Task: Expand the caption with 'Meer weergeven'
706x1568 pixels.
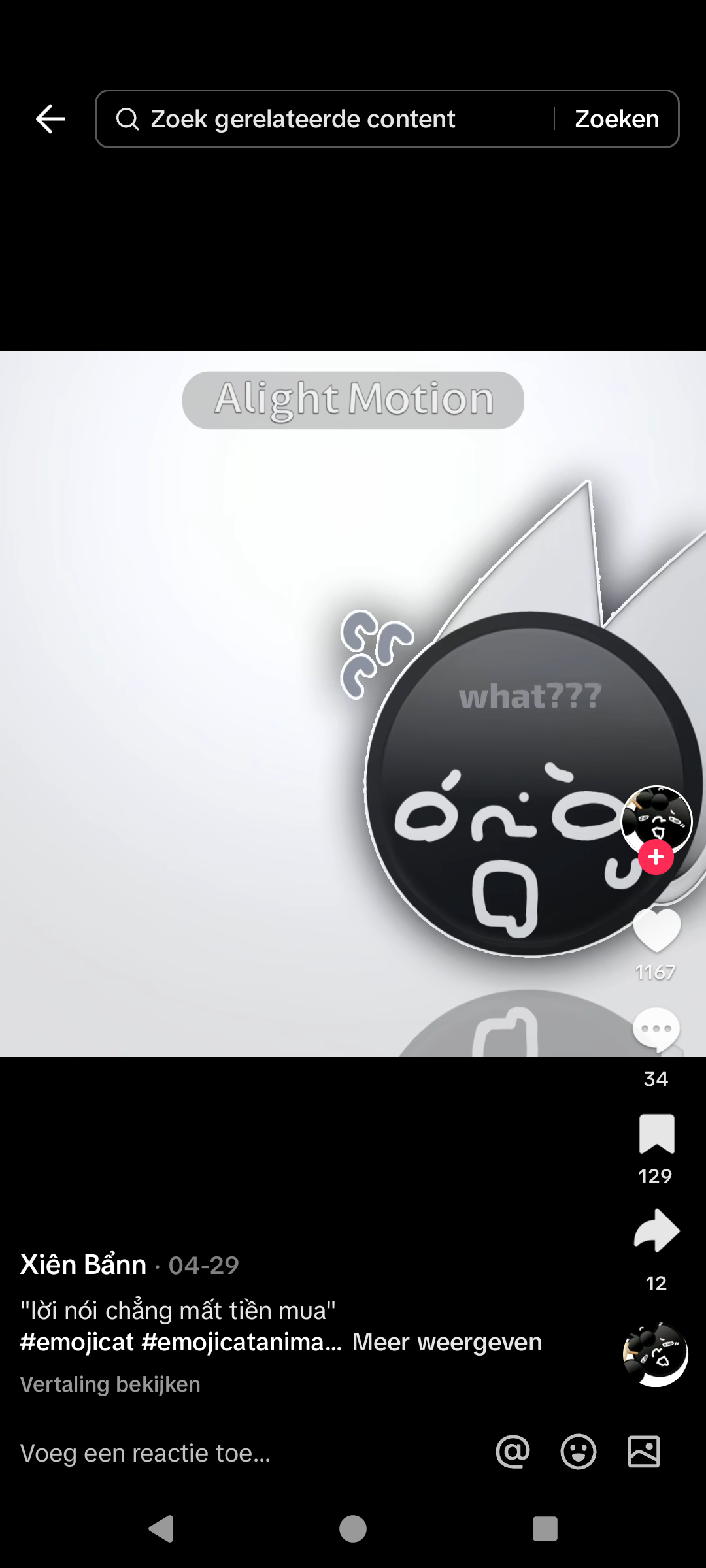Action: point(447,1342)
